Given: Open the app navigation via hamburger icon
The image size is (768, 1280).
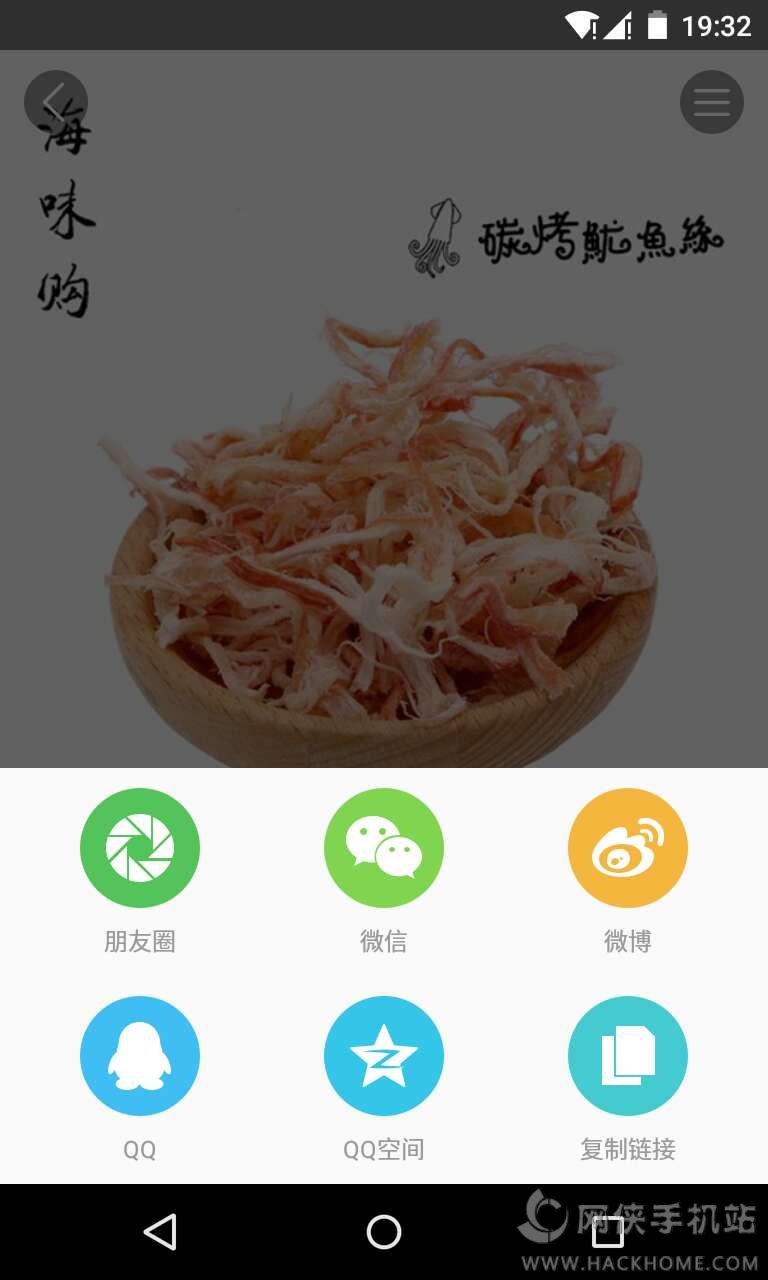Looking at the screenshot, I should [x=711, y=102].
